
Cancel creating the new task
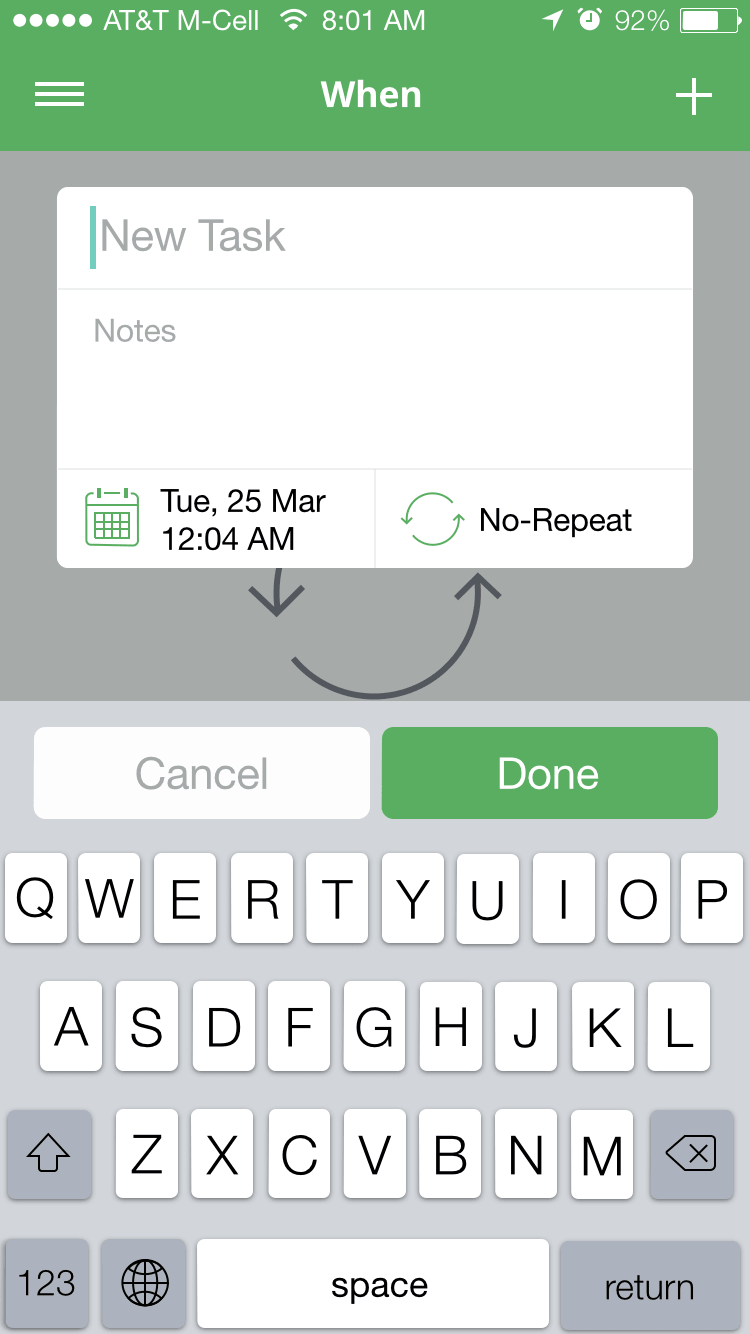click(202, 773)
